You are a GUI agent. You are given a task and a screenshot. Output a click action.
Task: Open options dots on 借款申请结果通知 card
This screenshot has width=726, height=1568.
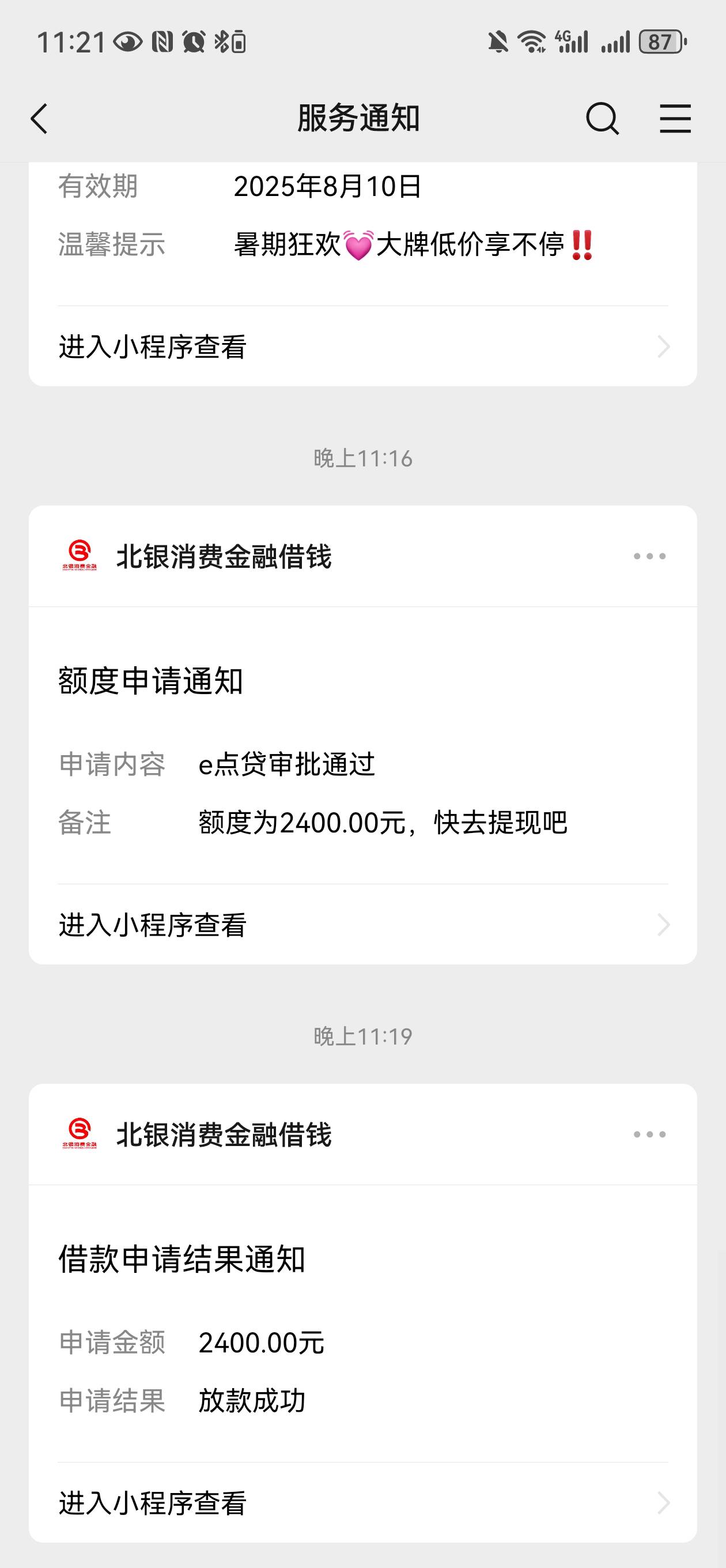[649, 1134]
